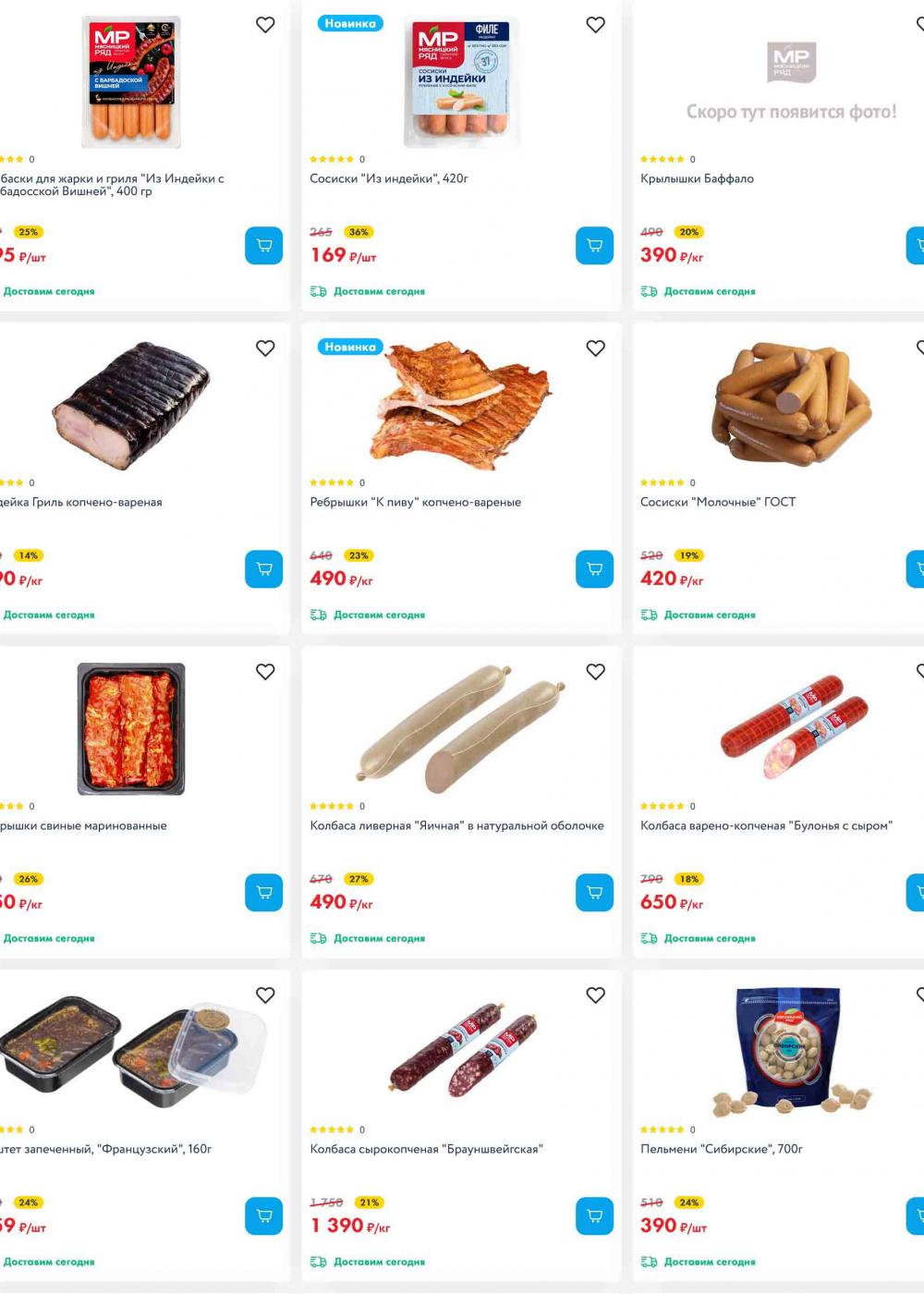Open Сосиски "Молочные" ГОСТ product
Screen dimensions: 924x1294
coord(717,502)
